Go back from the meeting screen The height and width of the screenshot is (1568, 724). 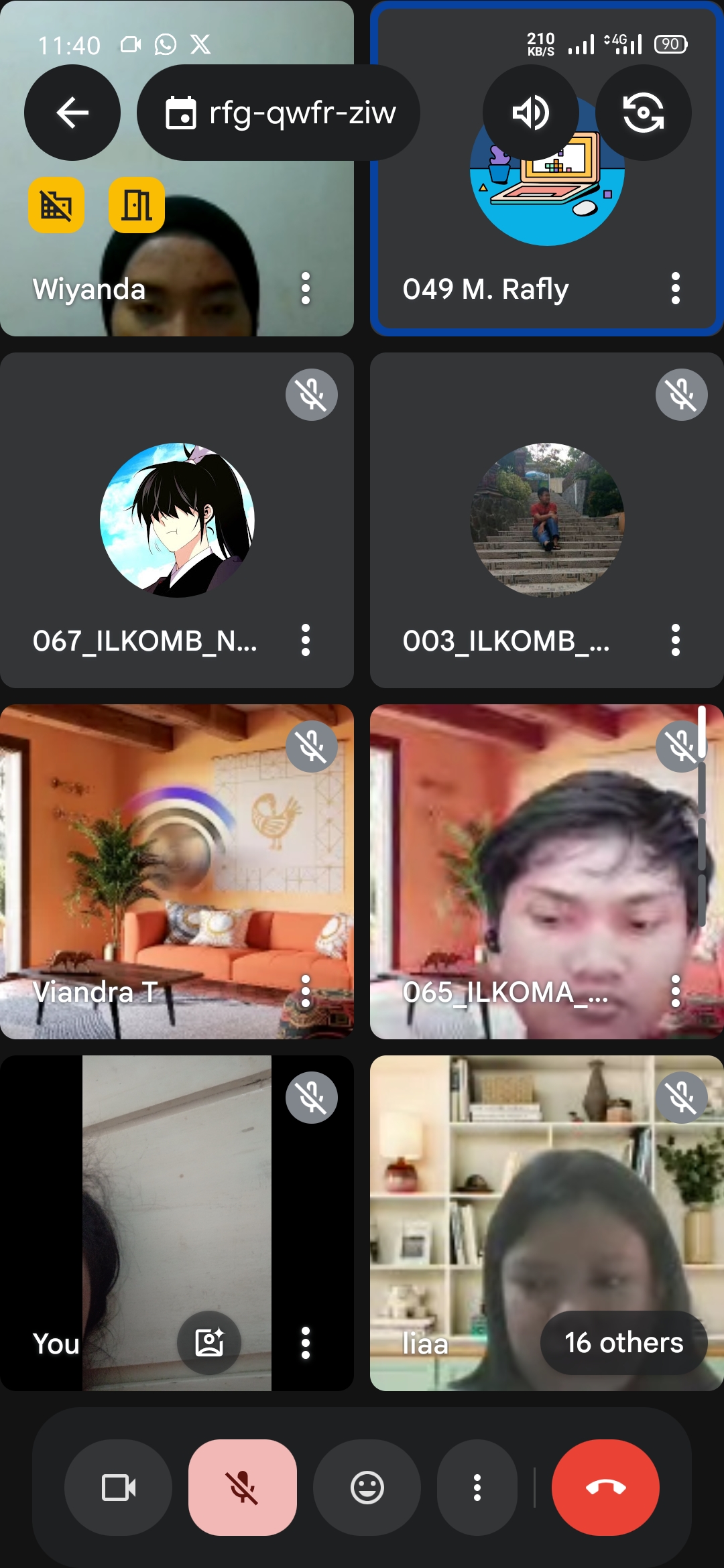[x=72, y=113]
